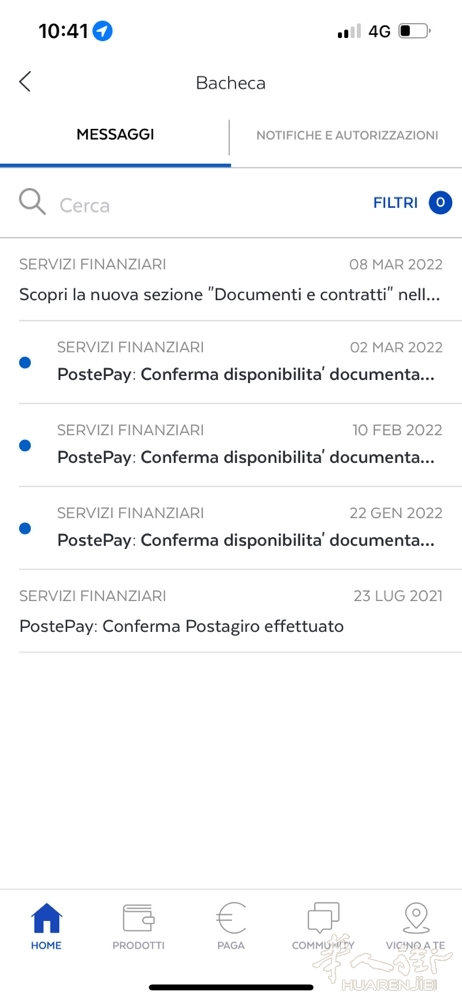
Task: Go back using the top-left arrow
Action: coord(25,82)
